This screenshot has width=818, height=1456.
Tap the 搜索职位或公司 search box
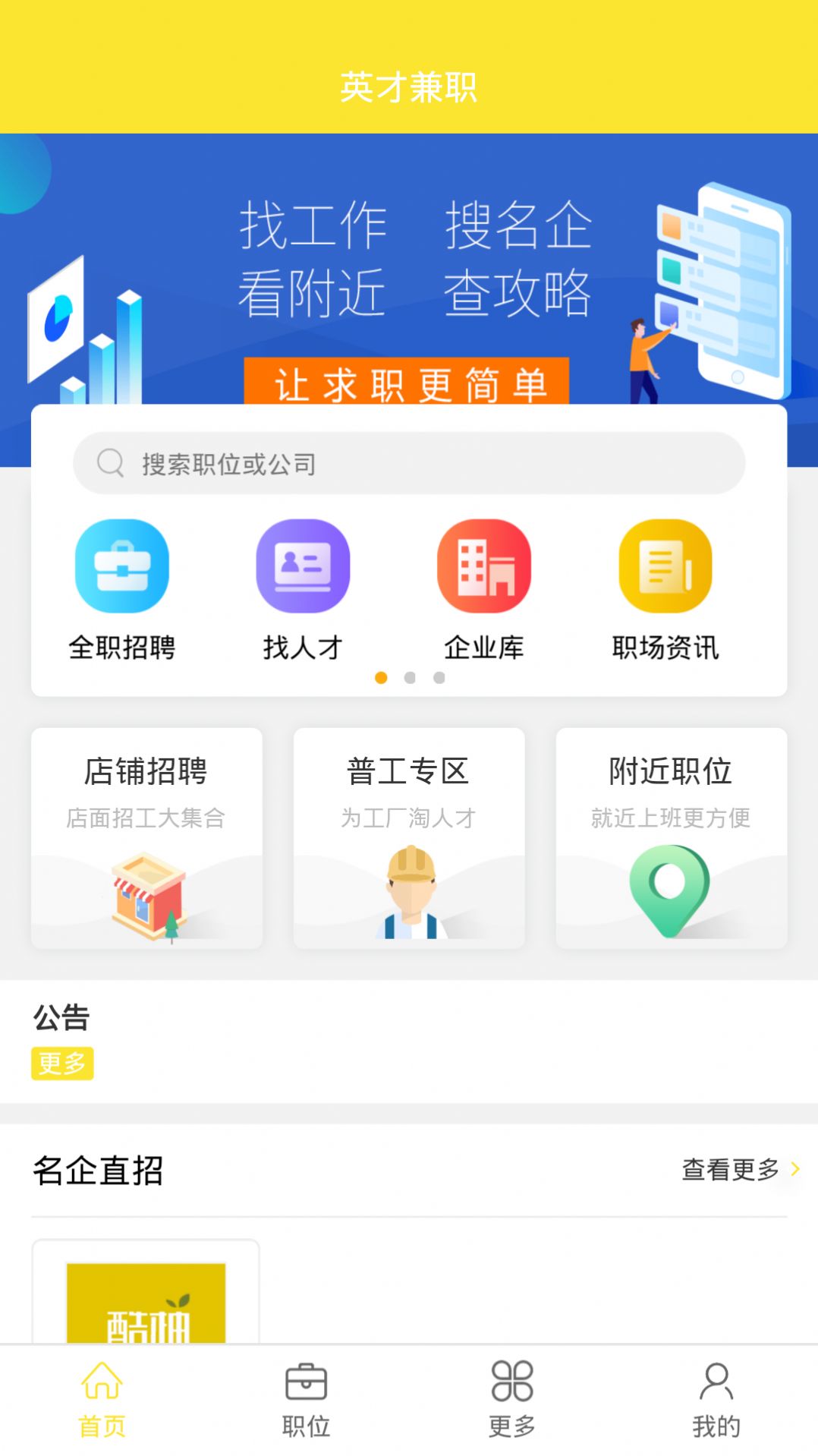click(408, 463)
